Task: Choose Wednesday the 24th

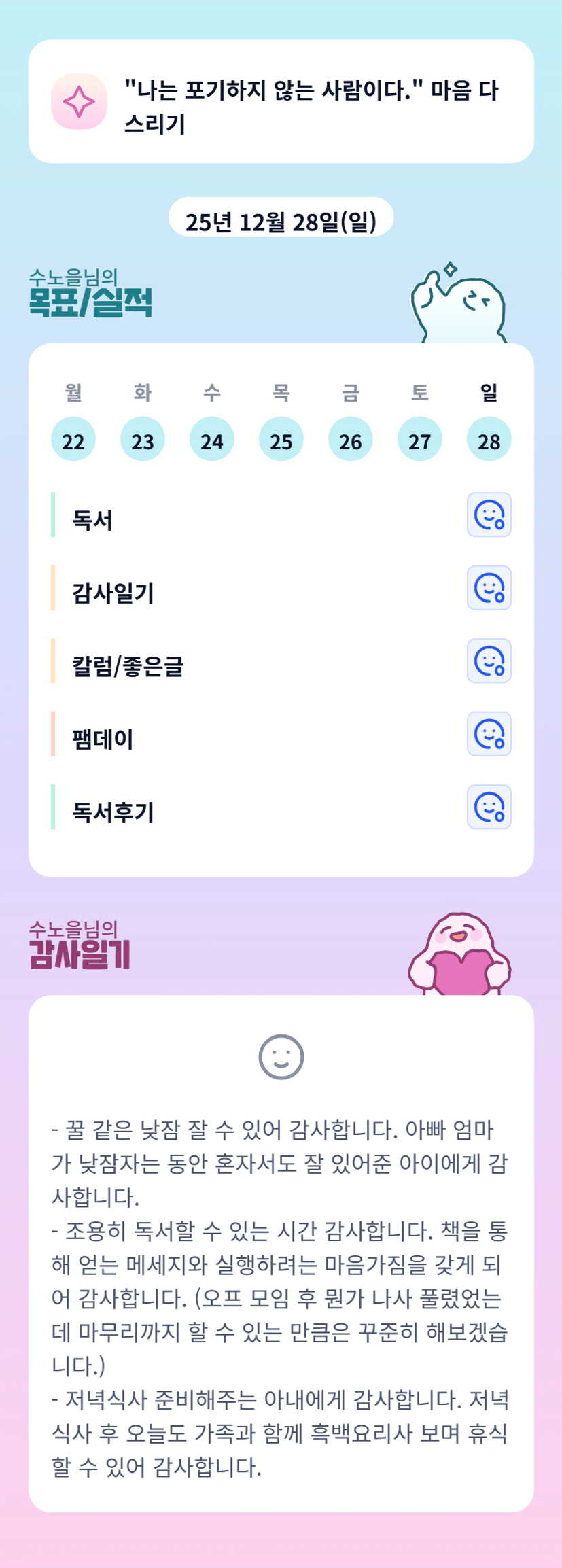Action: (212, 439)
